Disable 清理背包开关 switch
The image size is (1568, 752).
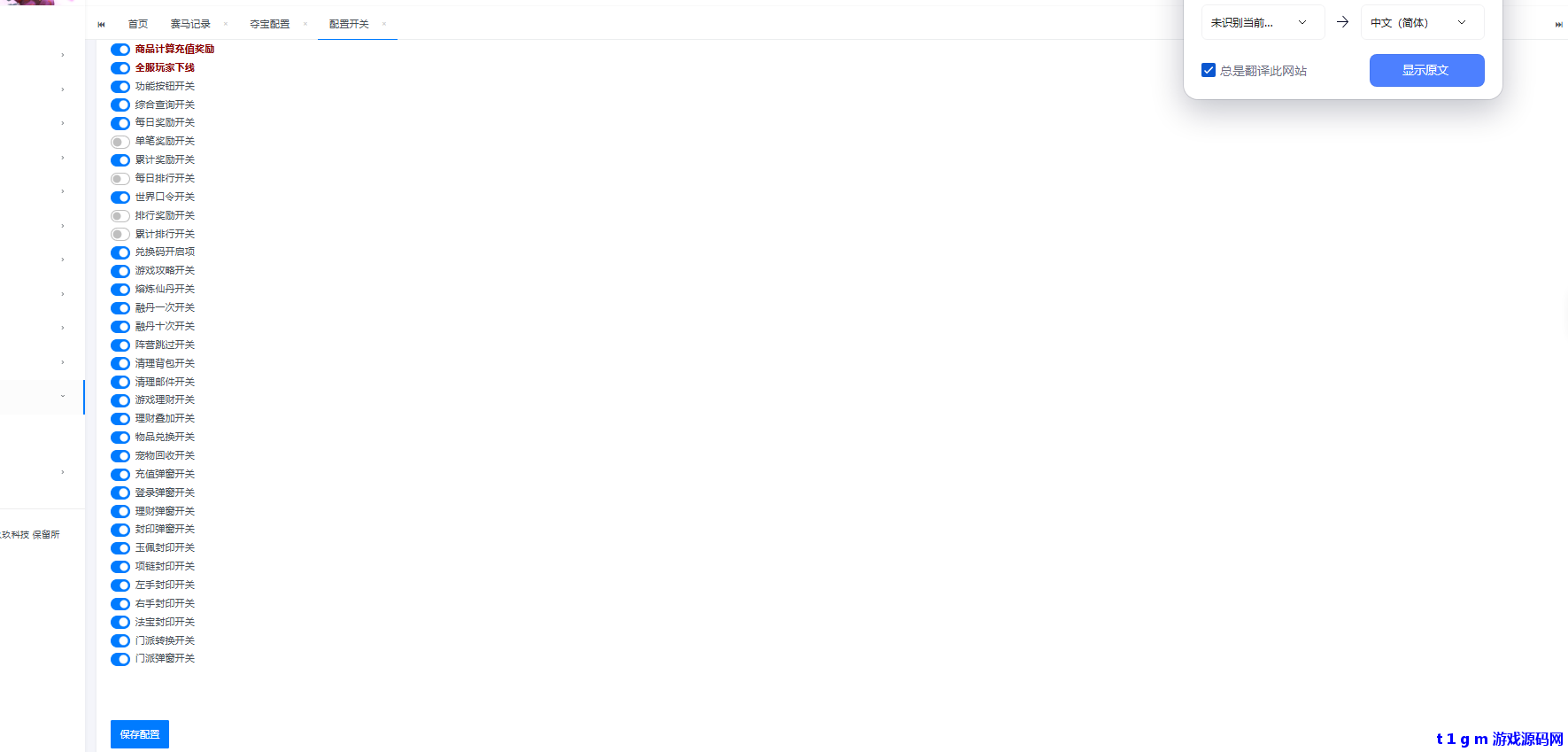(120, 364)
